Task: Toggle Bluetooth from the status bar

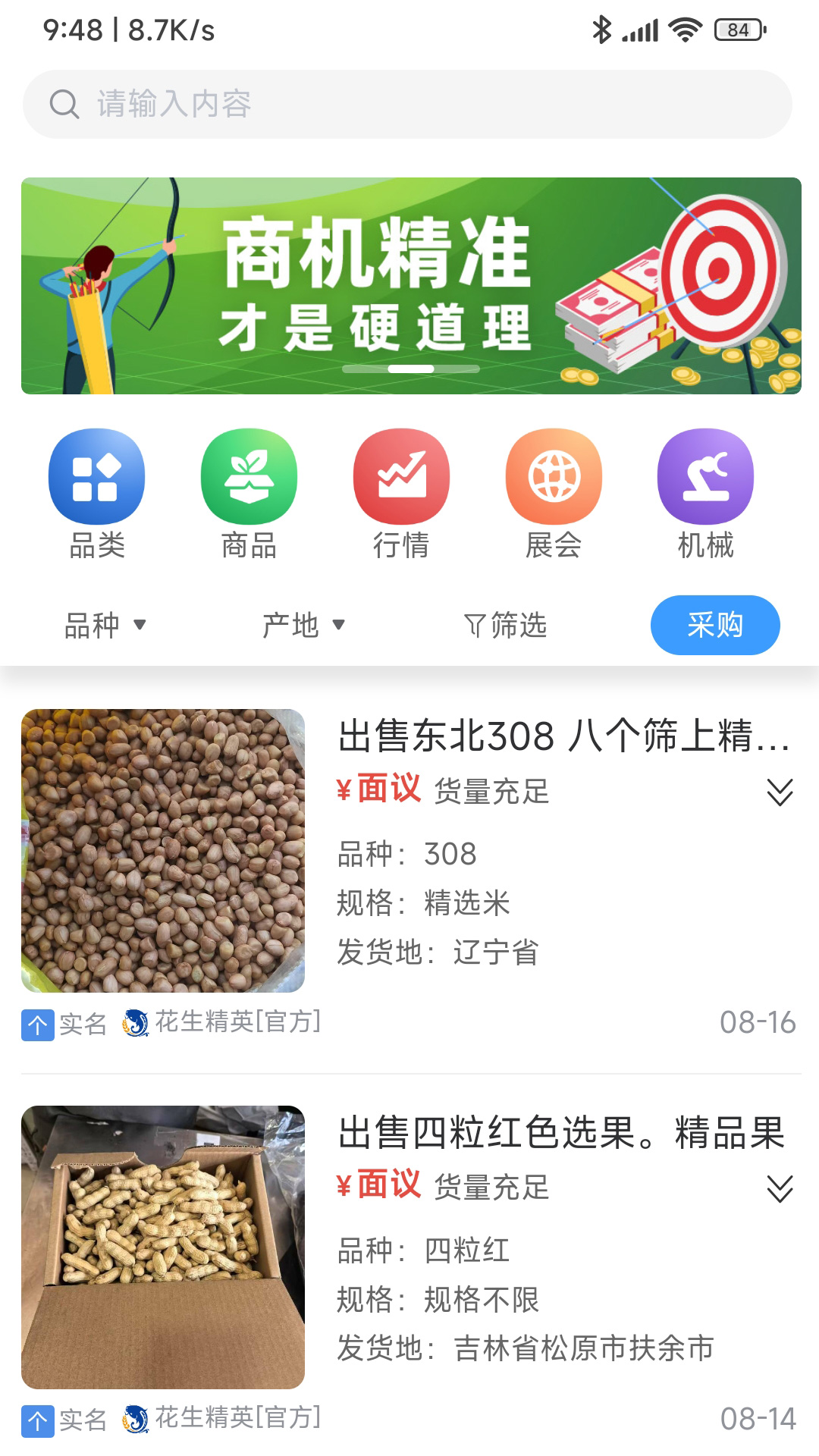Action: (601, 29)
